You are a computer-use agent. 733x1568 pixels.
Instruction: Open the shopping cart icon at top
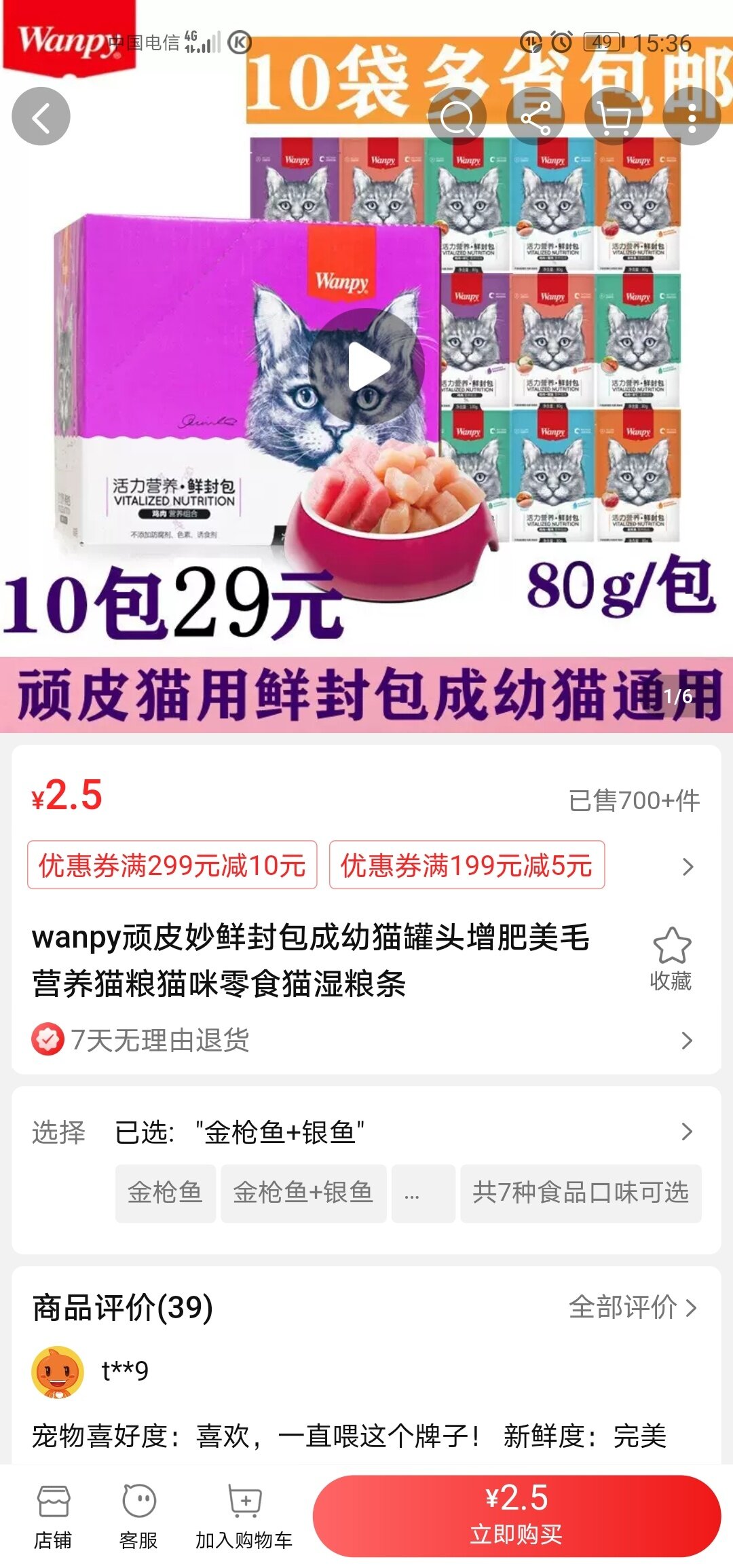click(614, 117)
